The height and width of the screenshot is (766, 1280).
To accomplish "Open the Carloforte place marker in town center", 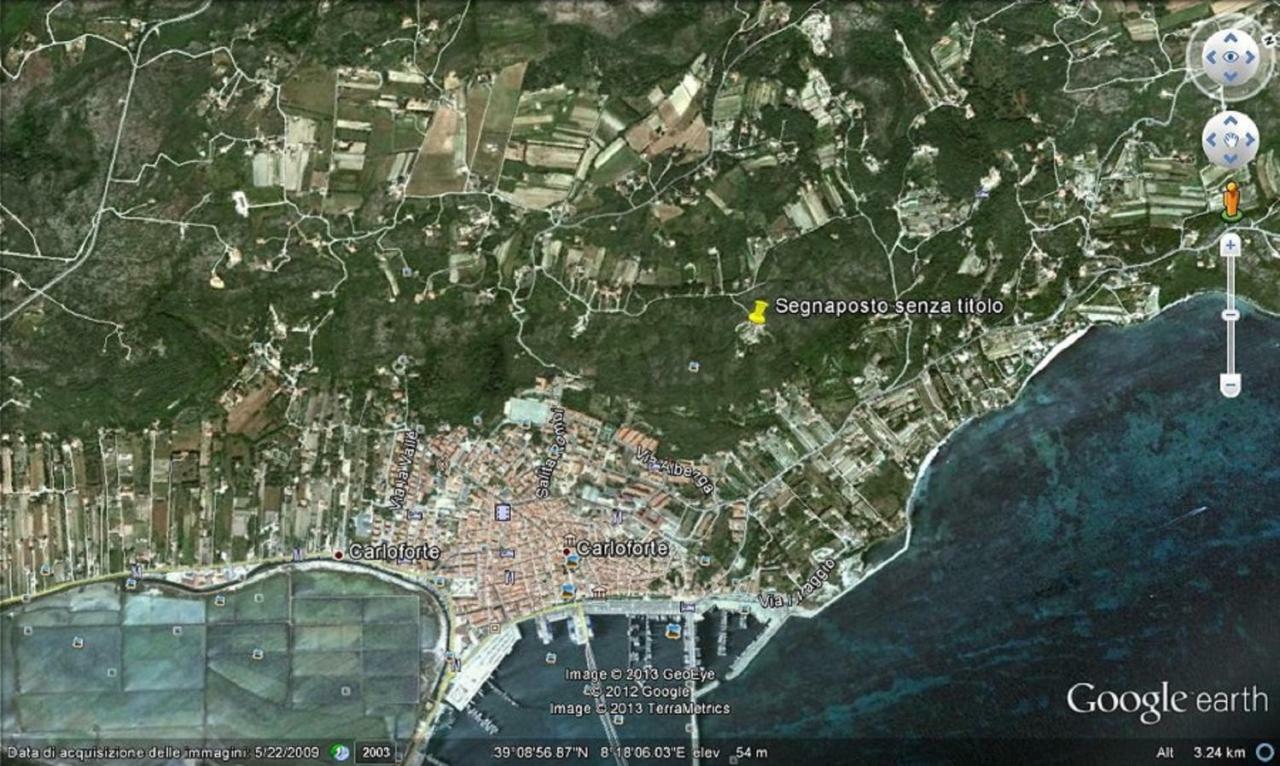I will (567, 551).
